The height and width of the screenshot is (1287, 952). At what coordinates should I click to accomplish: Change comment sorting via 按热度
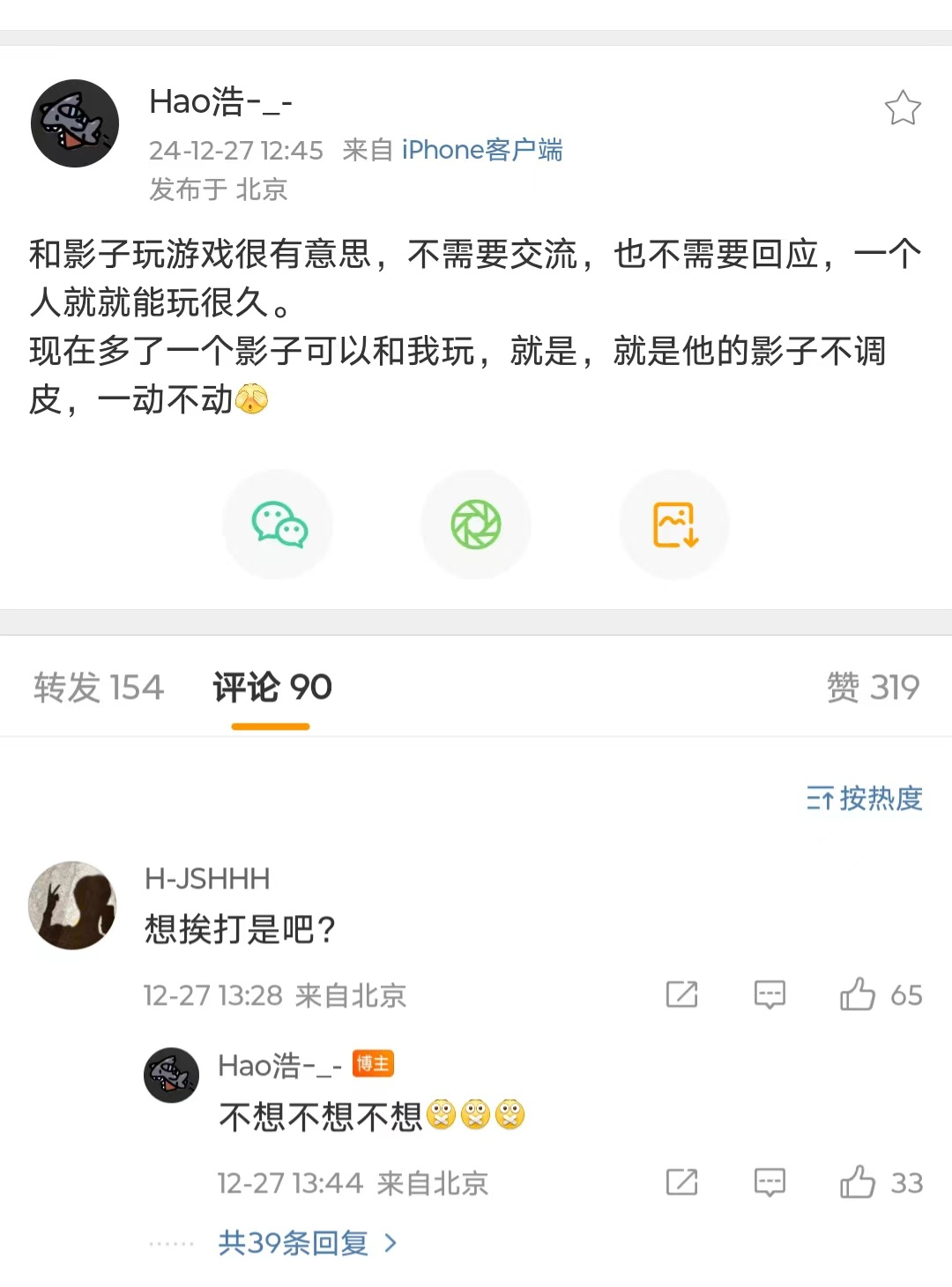(x=864, y=799)
